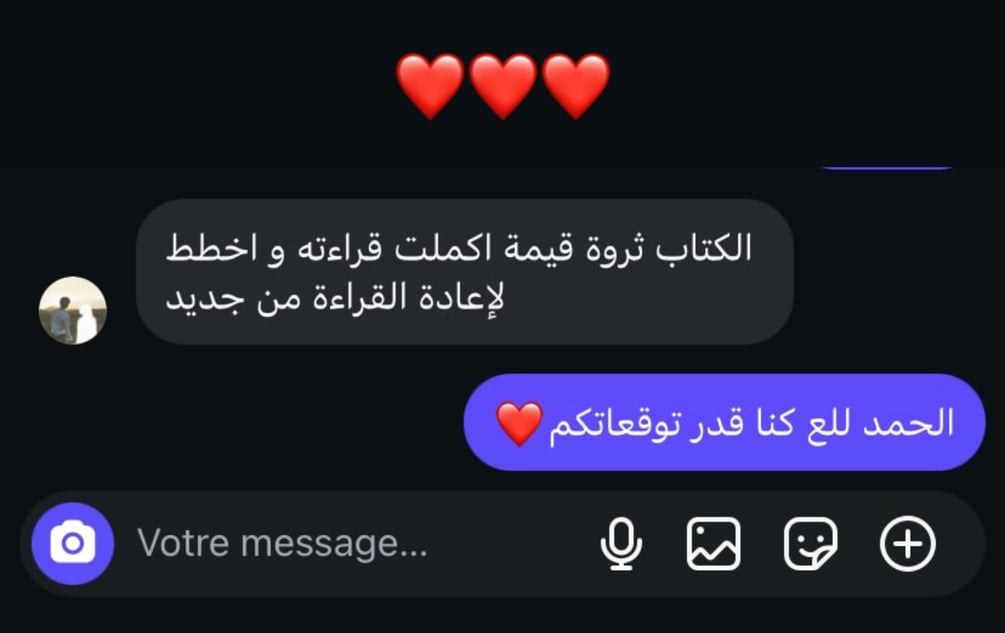Open the sticker picker
This screenshot has width=1005, height=633.
click(810, 545)
